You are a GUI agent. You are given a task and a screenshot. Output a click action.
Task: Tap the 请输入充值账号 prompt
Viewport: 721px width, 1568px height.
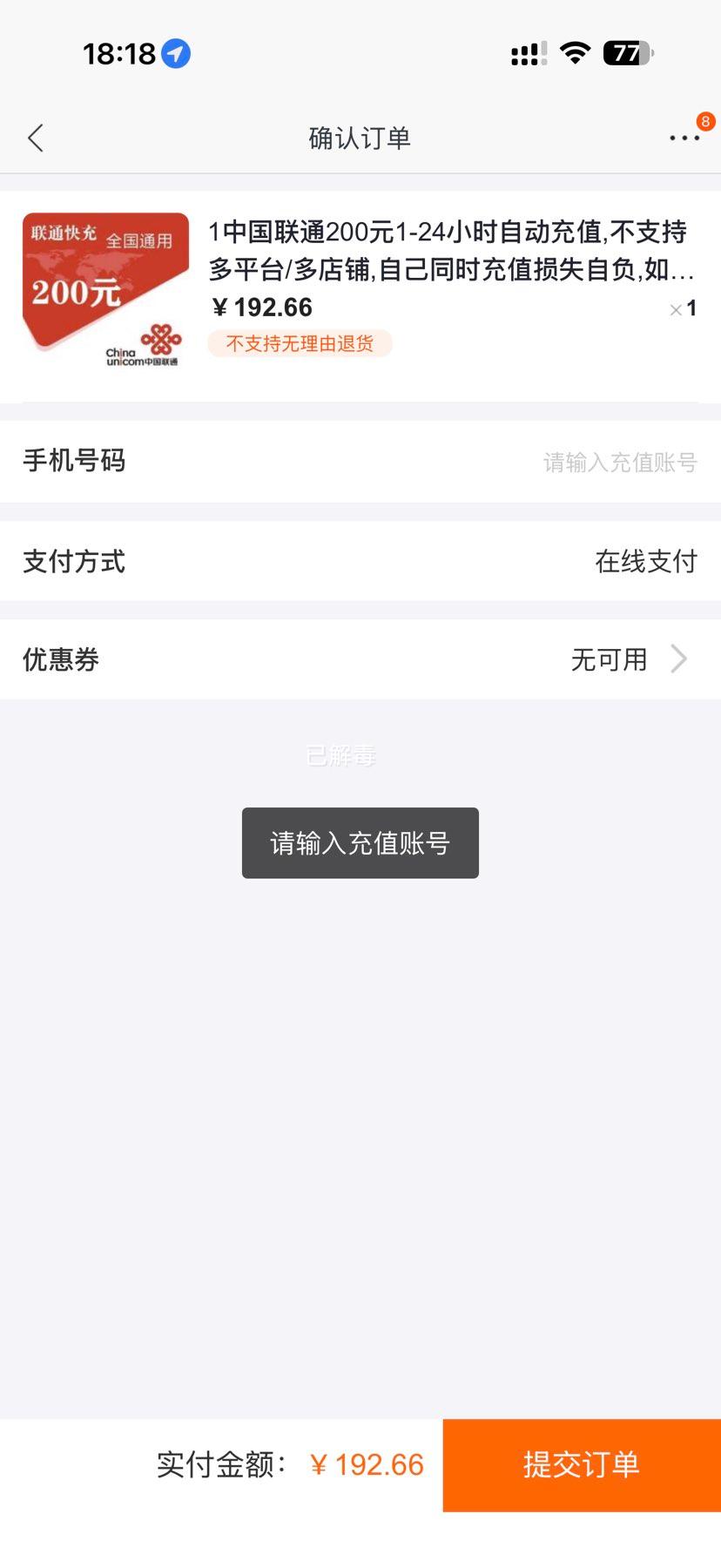tap(360, 841)
